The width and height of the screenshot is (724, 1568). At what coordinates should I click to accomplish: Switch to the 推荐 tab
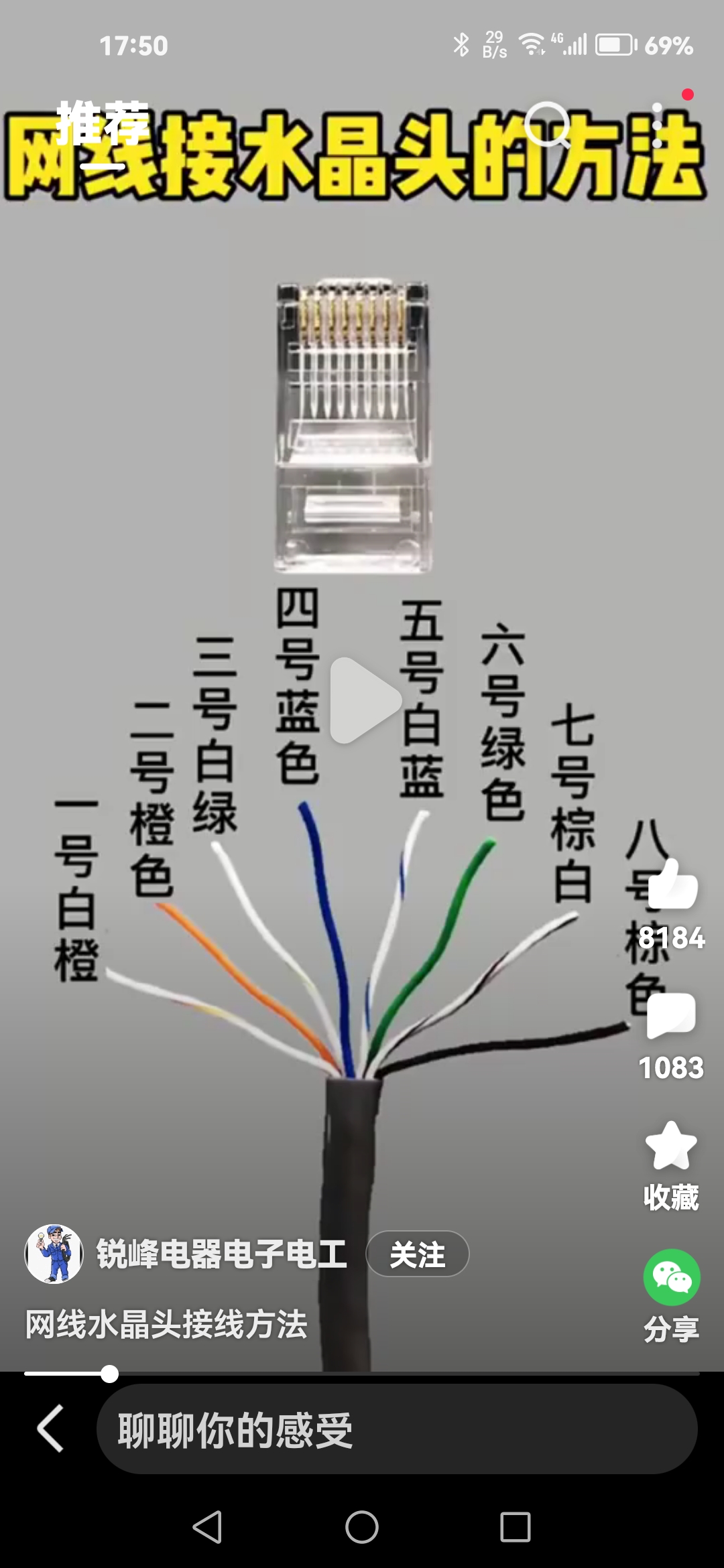pyautogui.click(x=101, y=125)
